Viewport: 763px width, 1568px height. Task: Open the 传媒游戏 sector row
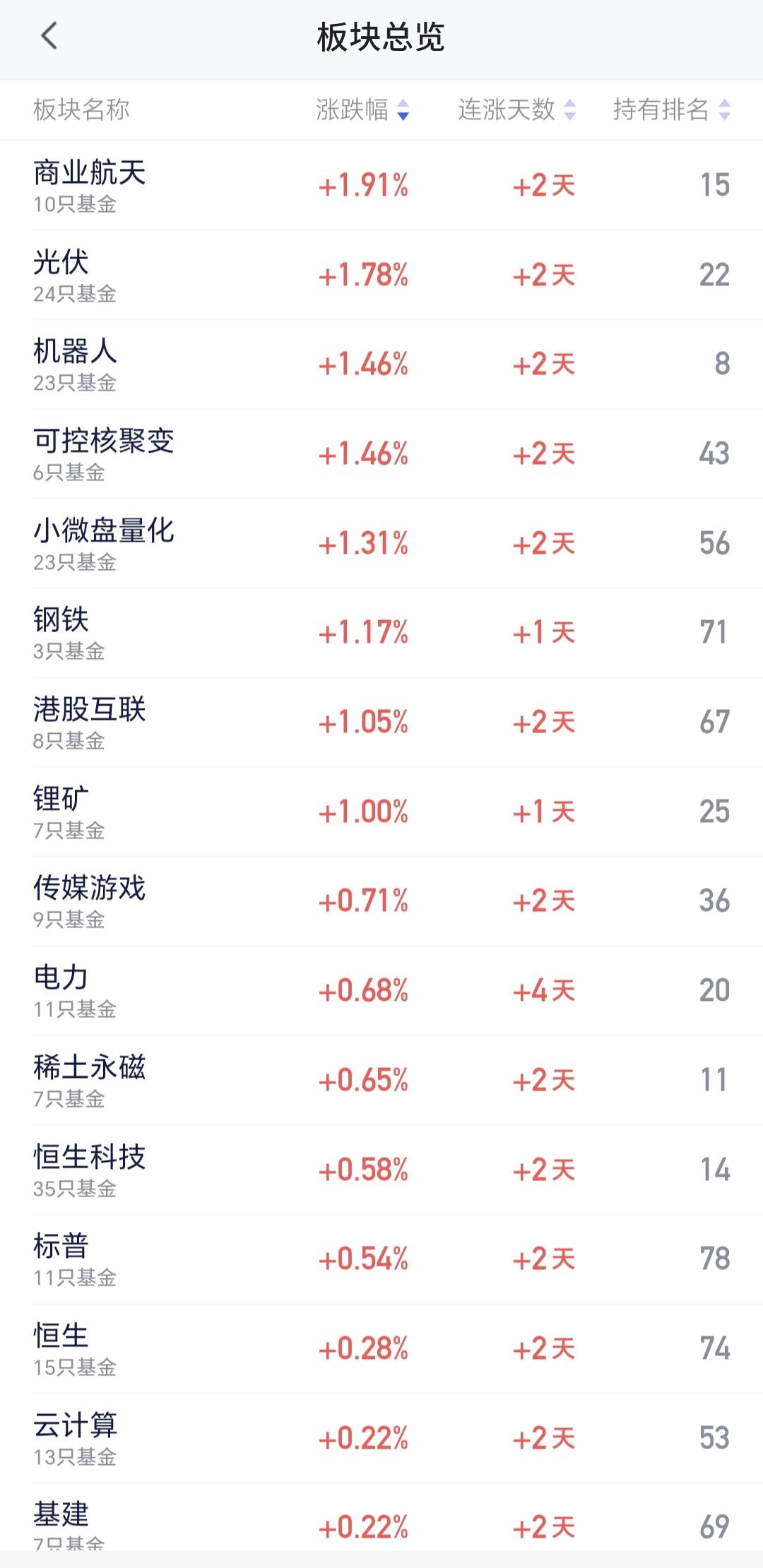(x=381, y=901)
